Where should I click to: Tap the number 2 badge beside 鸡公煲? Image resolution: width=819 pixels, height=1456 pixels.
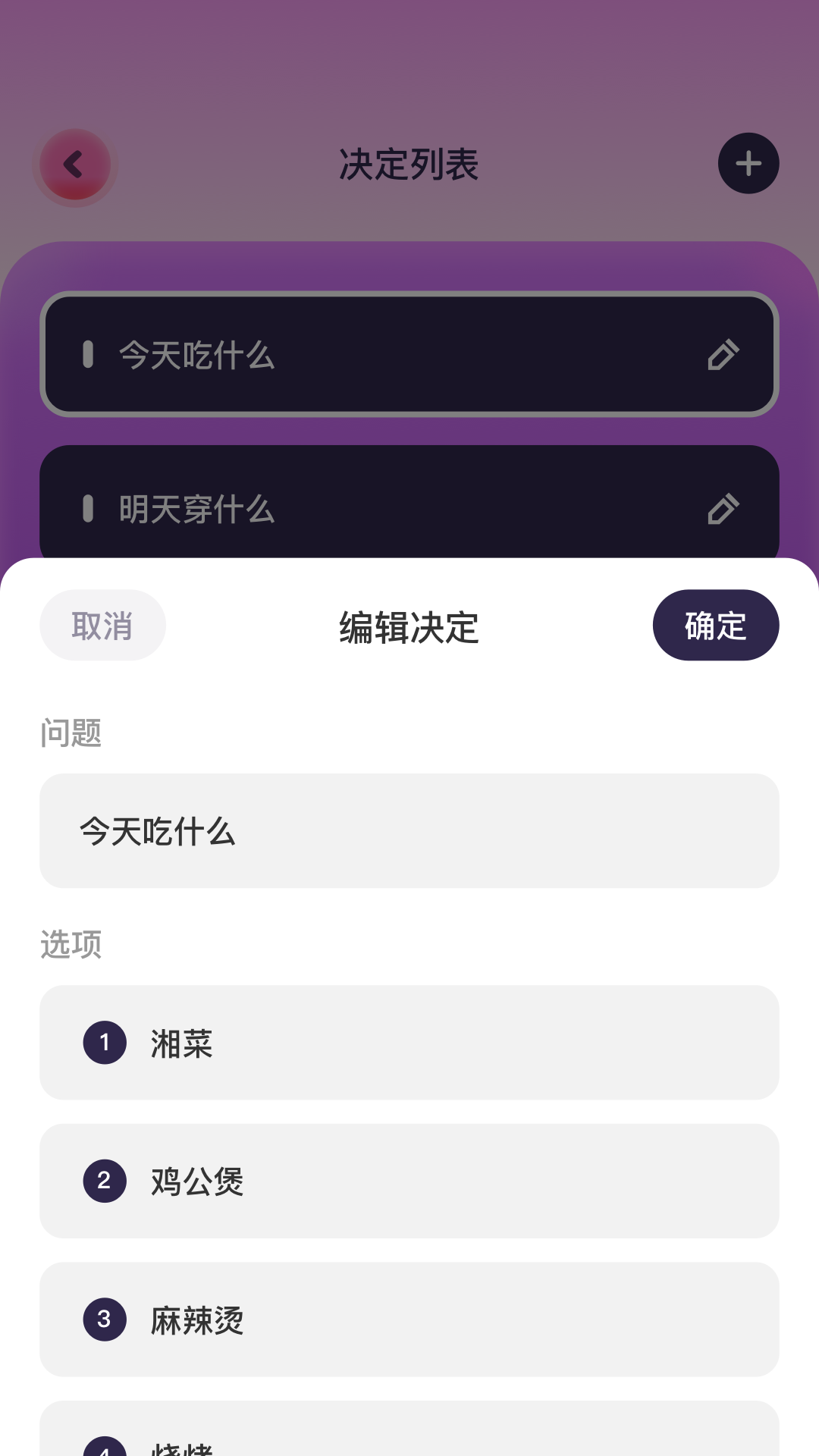point(104,1181)
